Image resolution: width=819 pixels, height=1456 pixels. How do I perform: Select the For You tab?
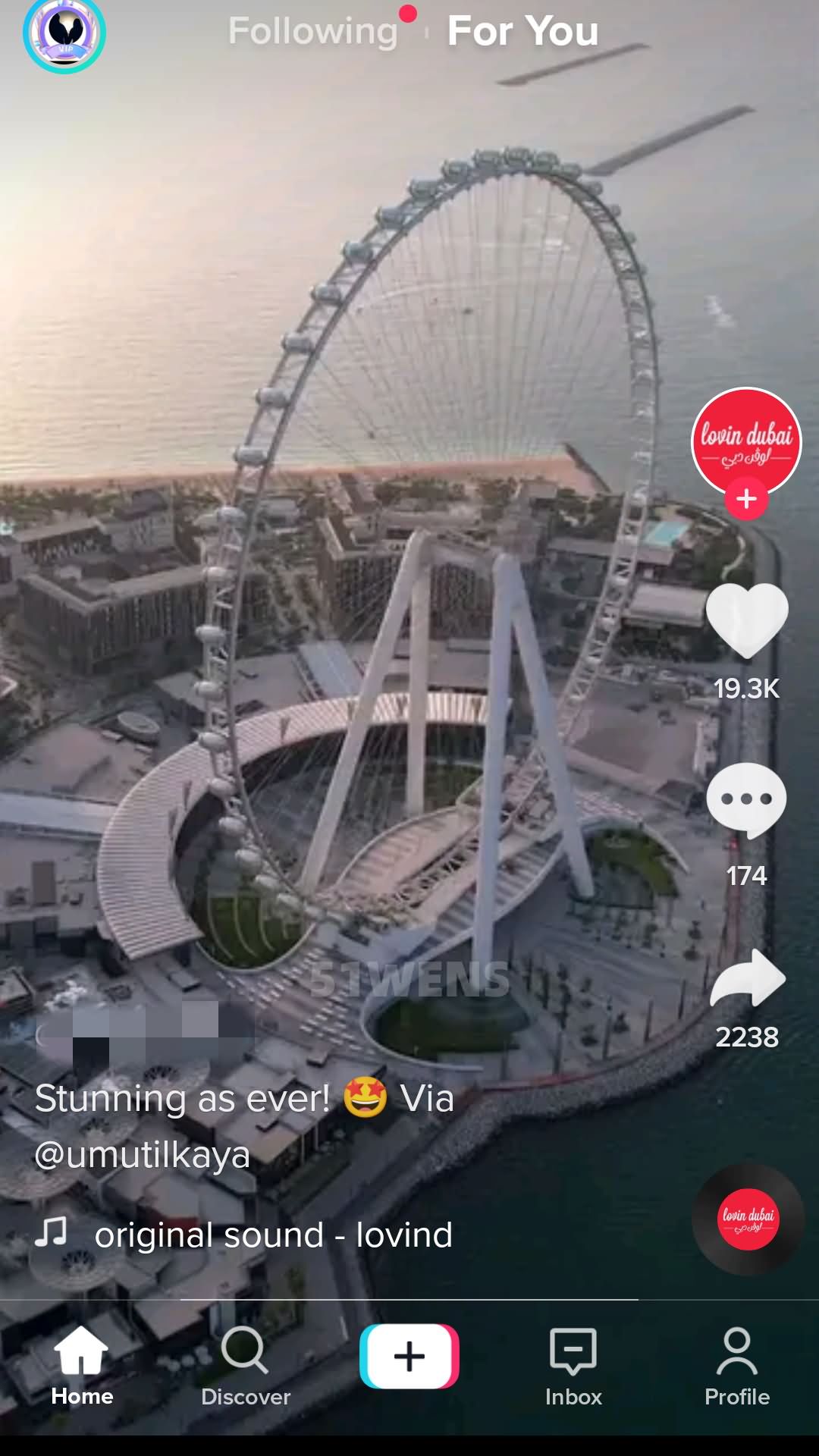(523, 31)
